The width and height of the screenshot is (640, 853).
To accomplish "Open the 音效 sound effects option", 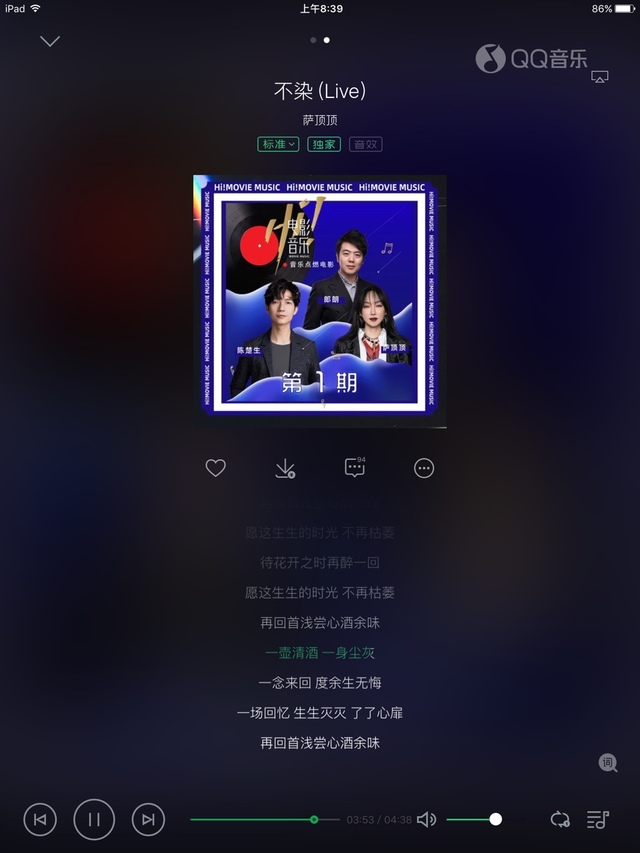I will 366,144.
